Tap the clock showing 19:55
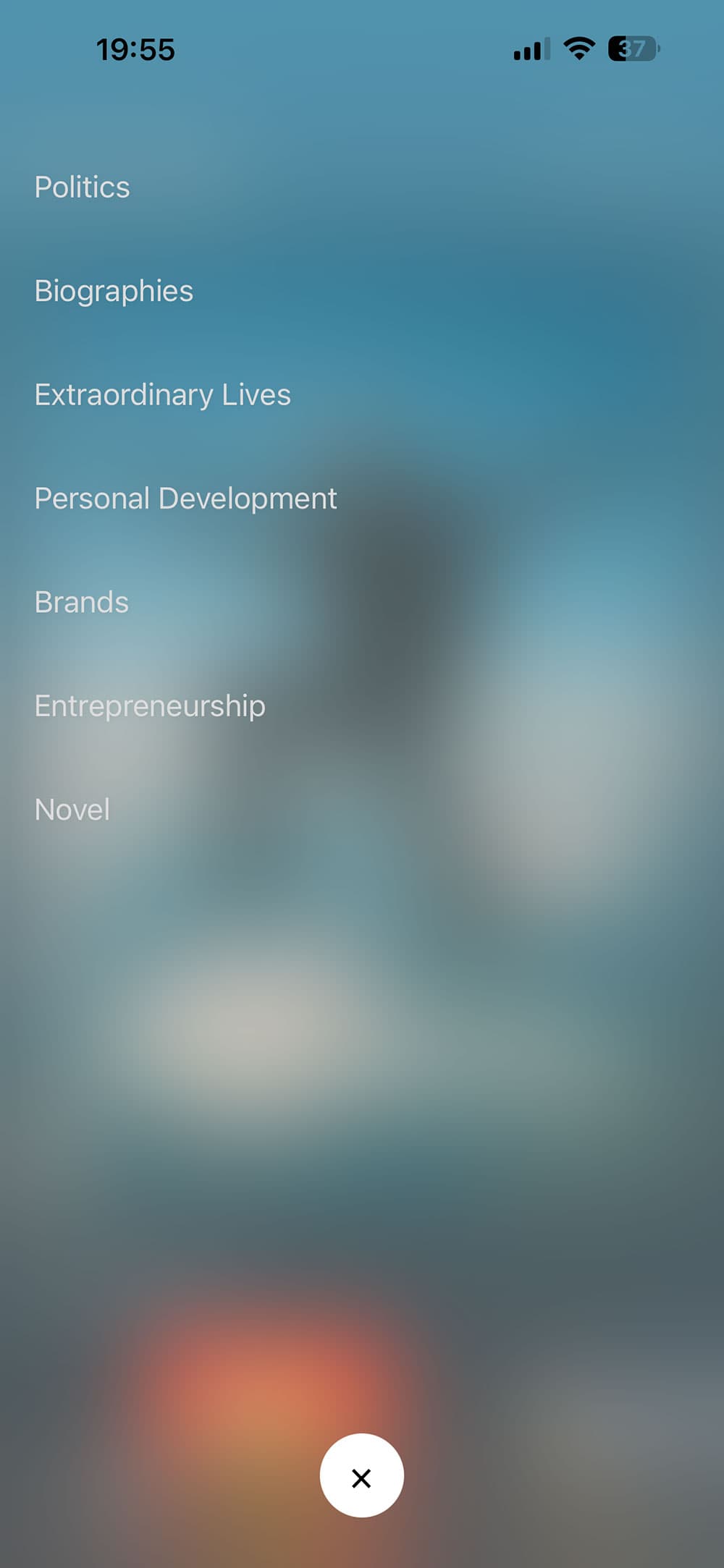 tap(136, 49)
